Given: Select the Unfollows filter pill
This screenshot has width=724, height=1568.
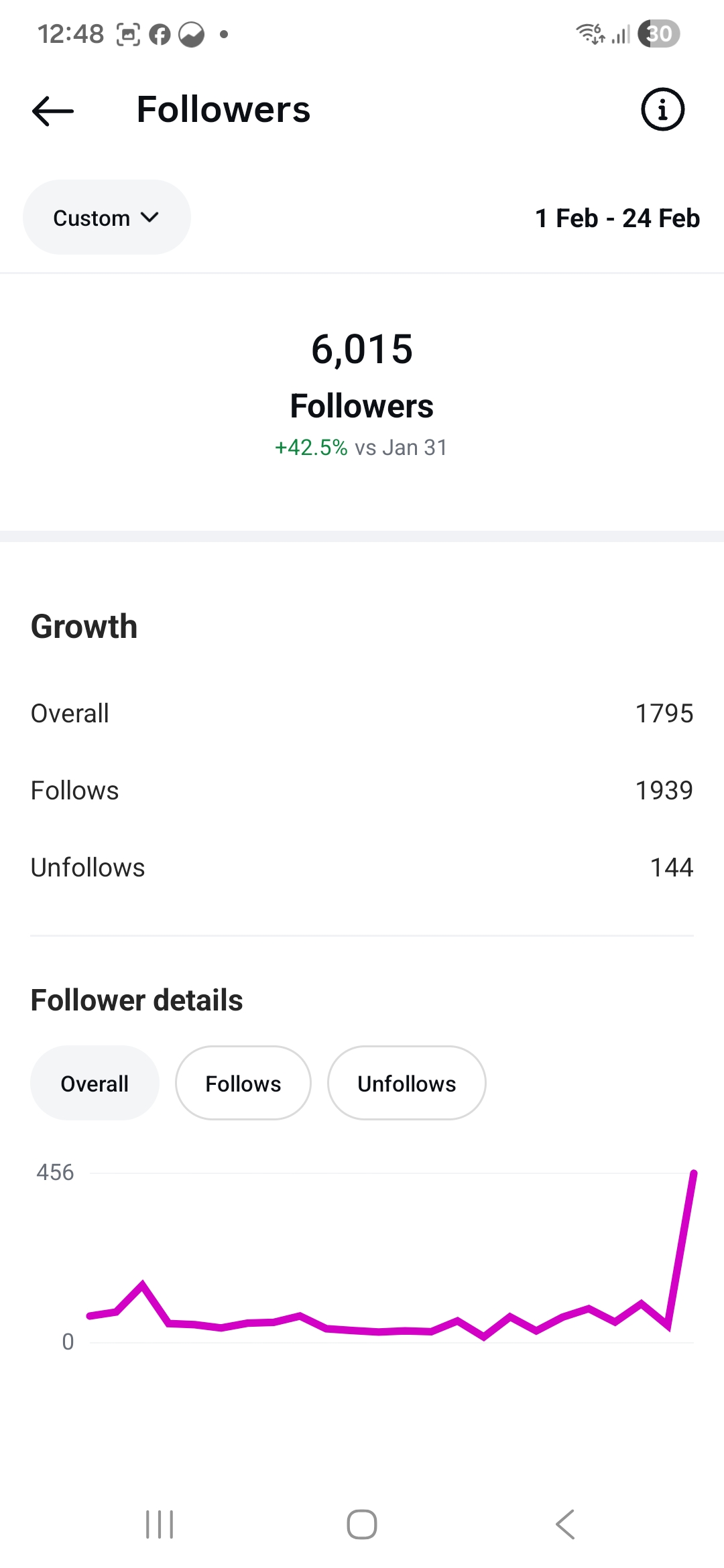Looking at the screenshot, I should click(x=406, y=1083).
